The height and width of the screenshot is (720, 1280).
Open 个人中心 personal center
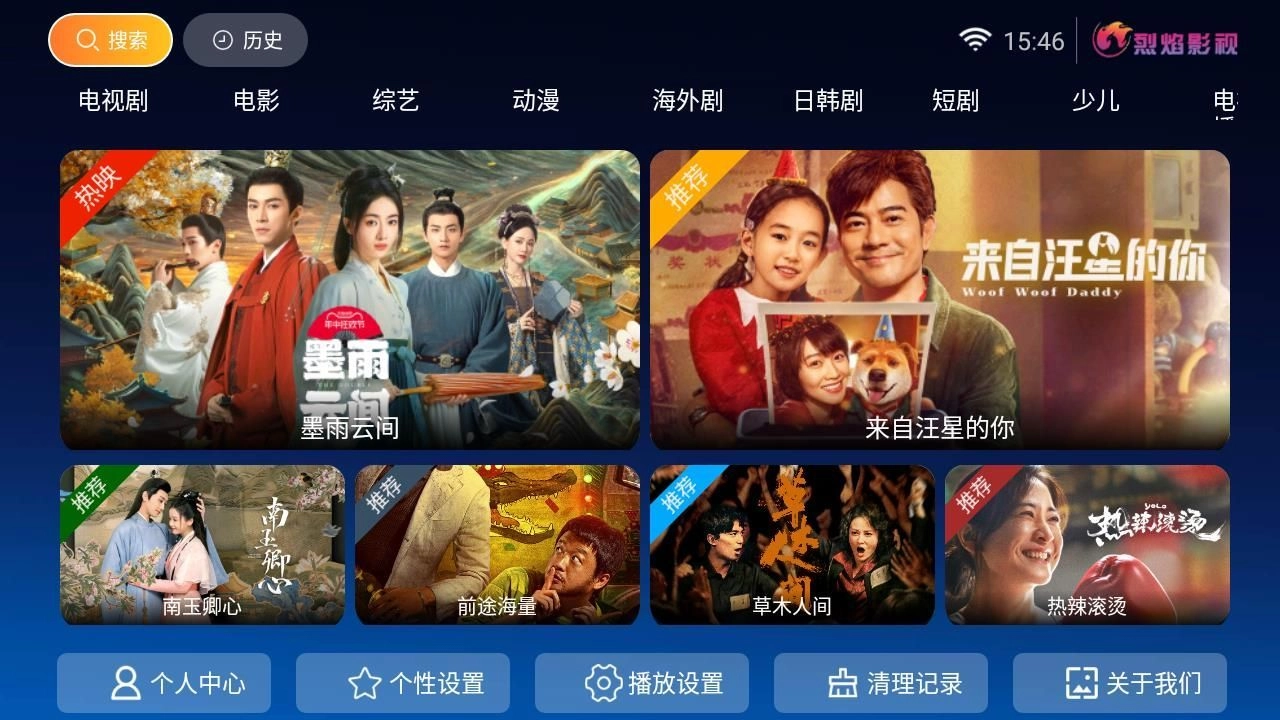[x=164, y=683]
